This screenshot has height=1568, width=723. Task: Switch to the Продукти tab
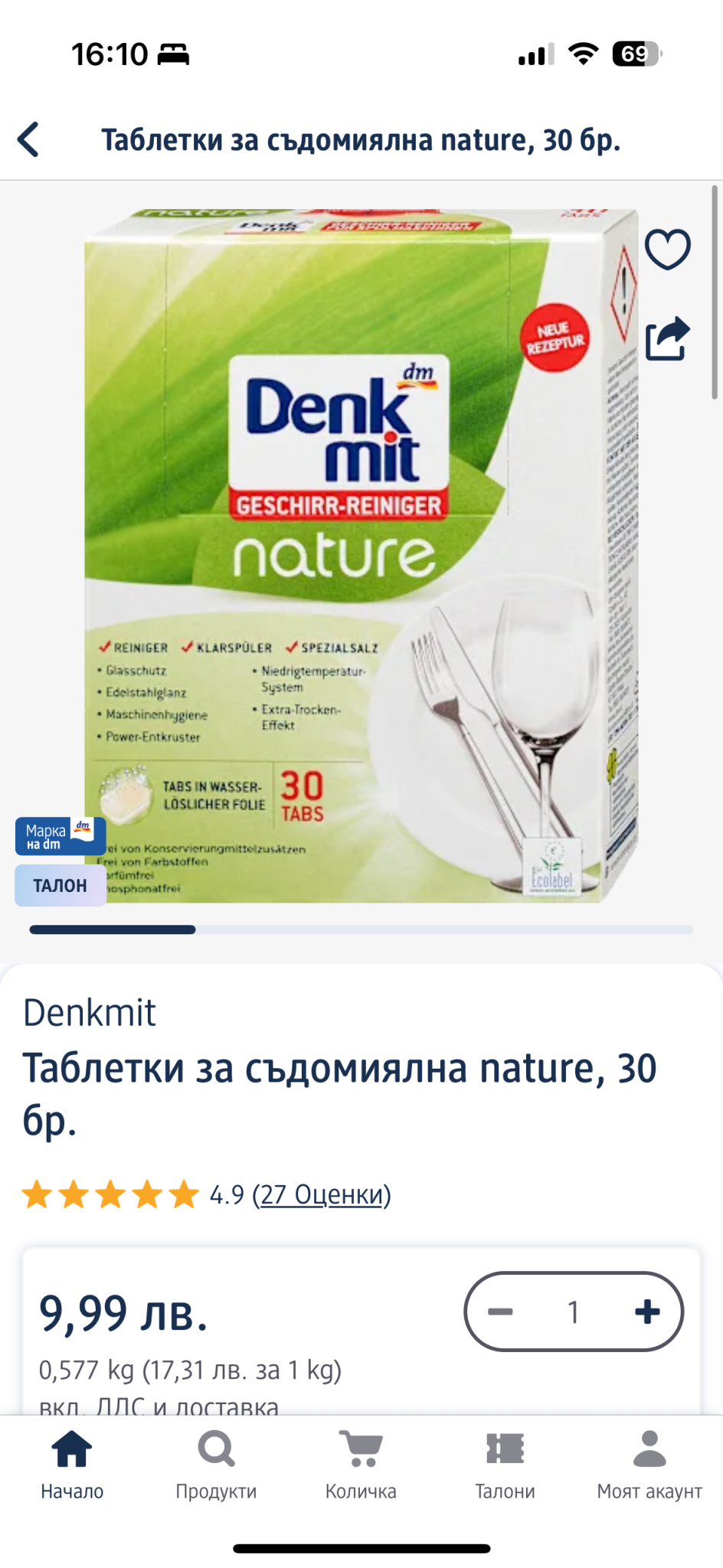[216, 1464]
